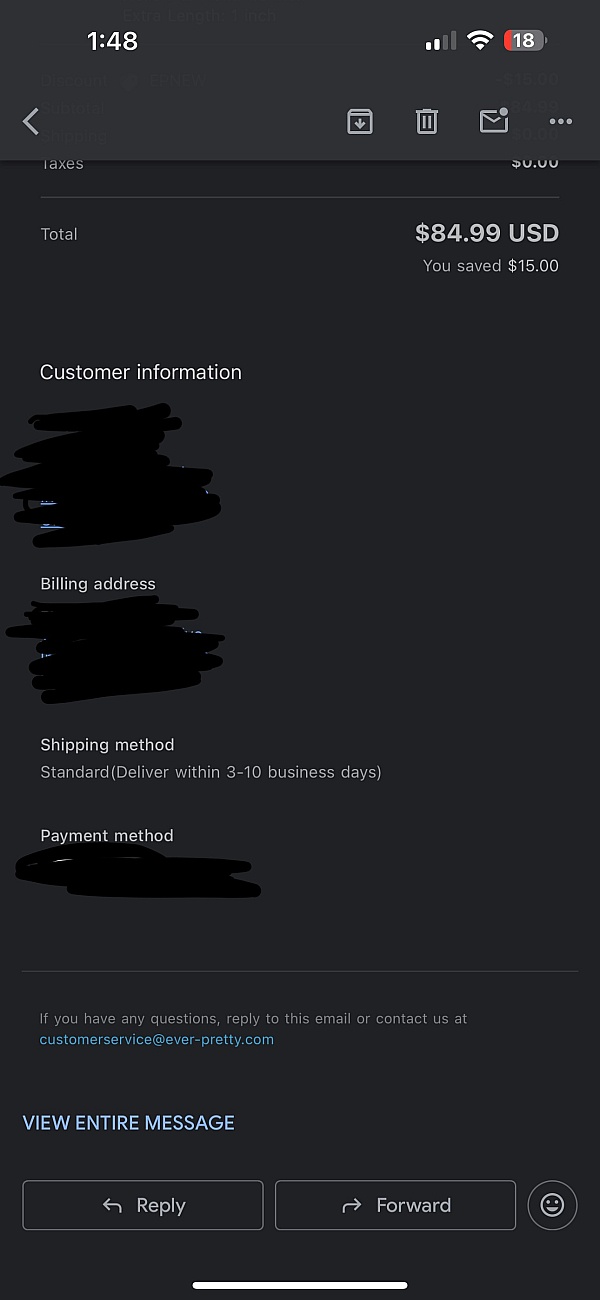Reply to this email
This screenshot has height=1300, width=600.
tap(143, 1205)
